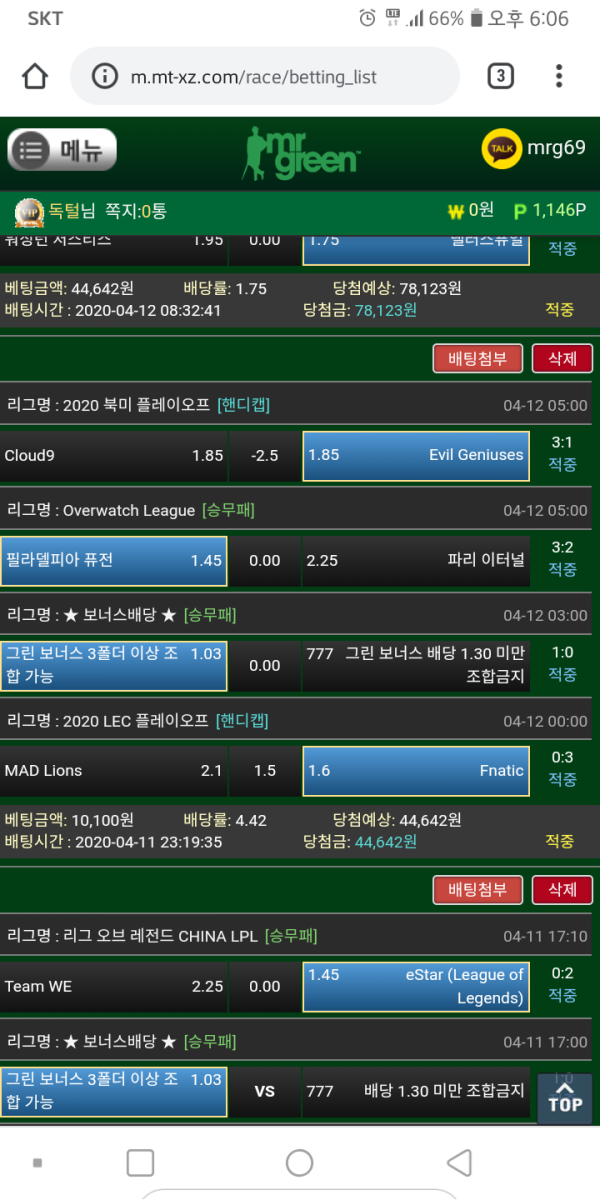Go to browser home page
This screenshot has width=600, height=1200.
click(x=34, y=76)
